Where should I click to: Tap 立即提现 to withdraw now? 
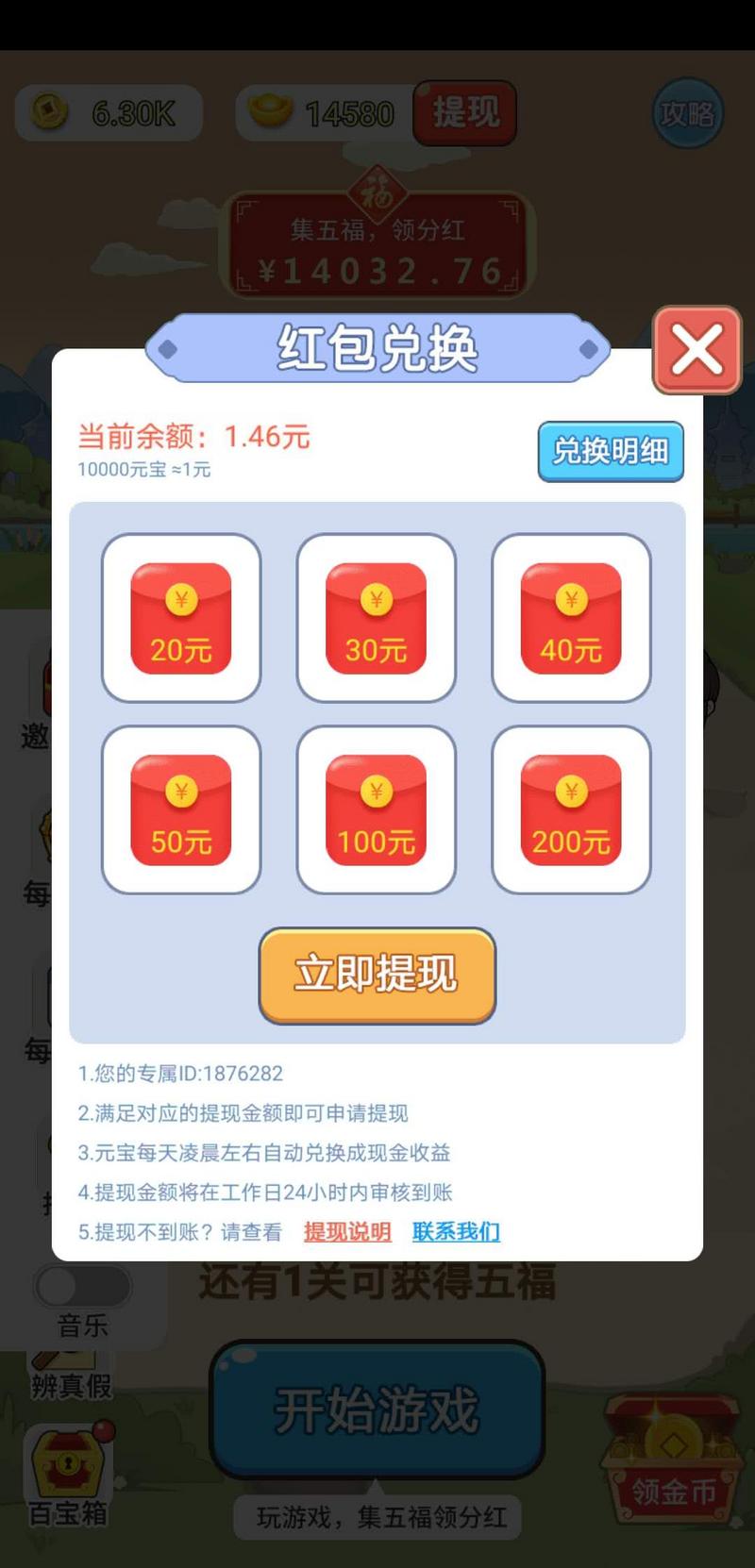tap(377, 975)
